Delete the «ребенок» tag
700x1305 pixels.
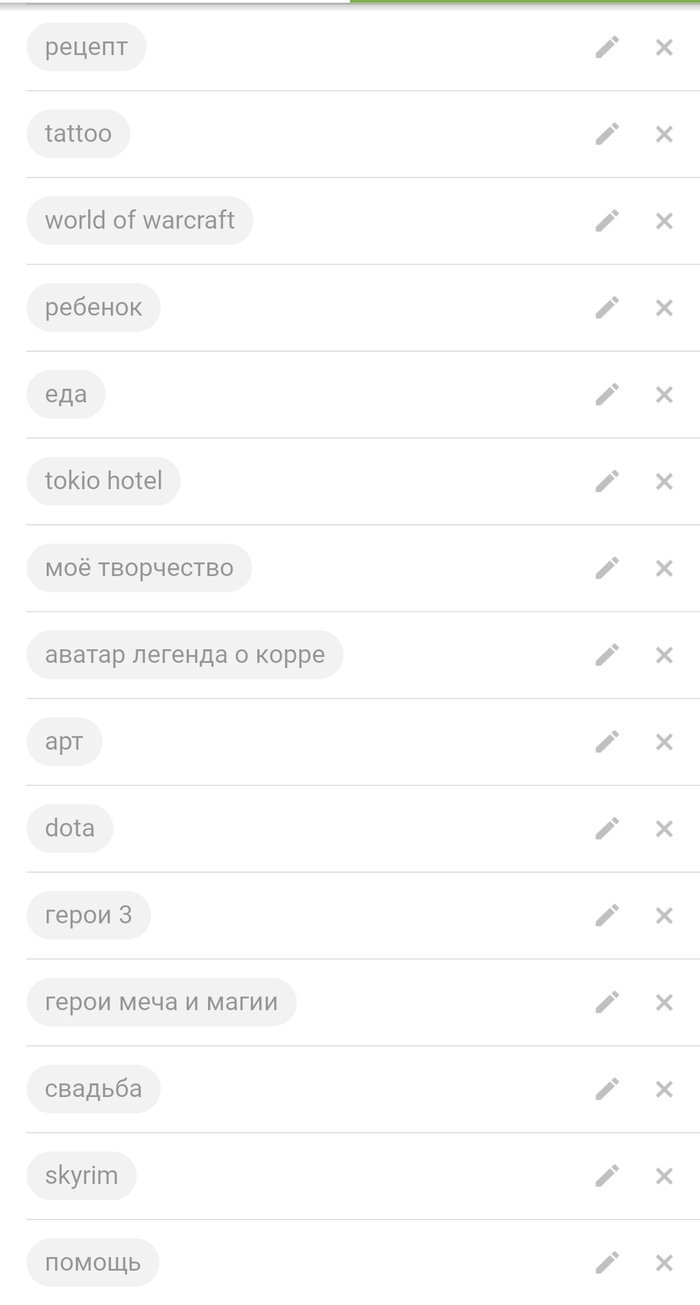[664, 308]
